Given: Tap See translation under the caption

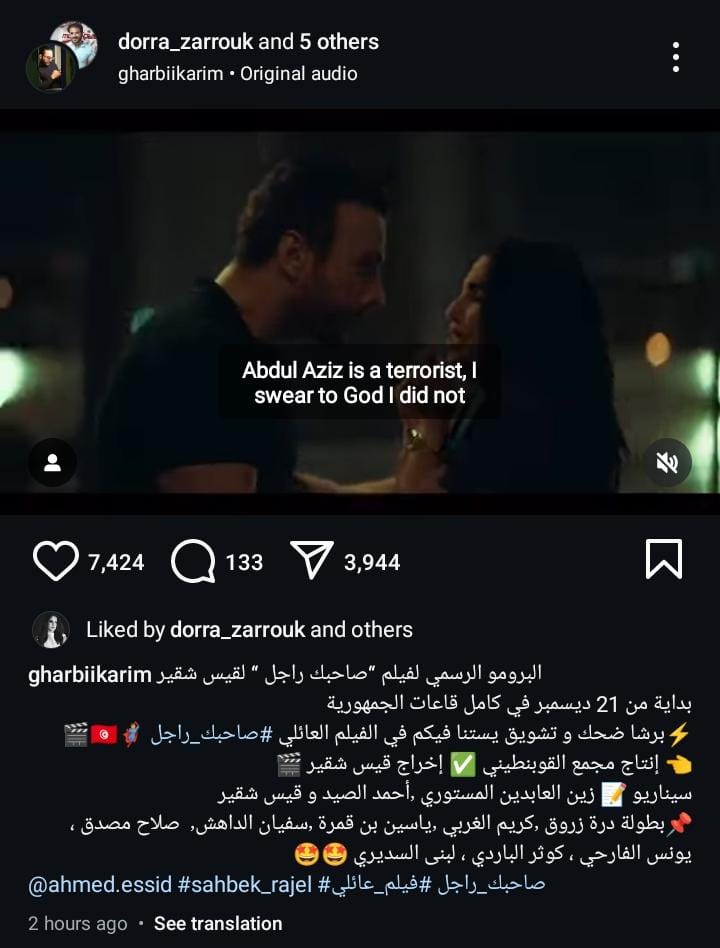Looking at the screenshot, I should pyautogui.click(x=218, y=923).
